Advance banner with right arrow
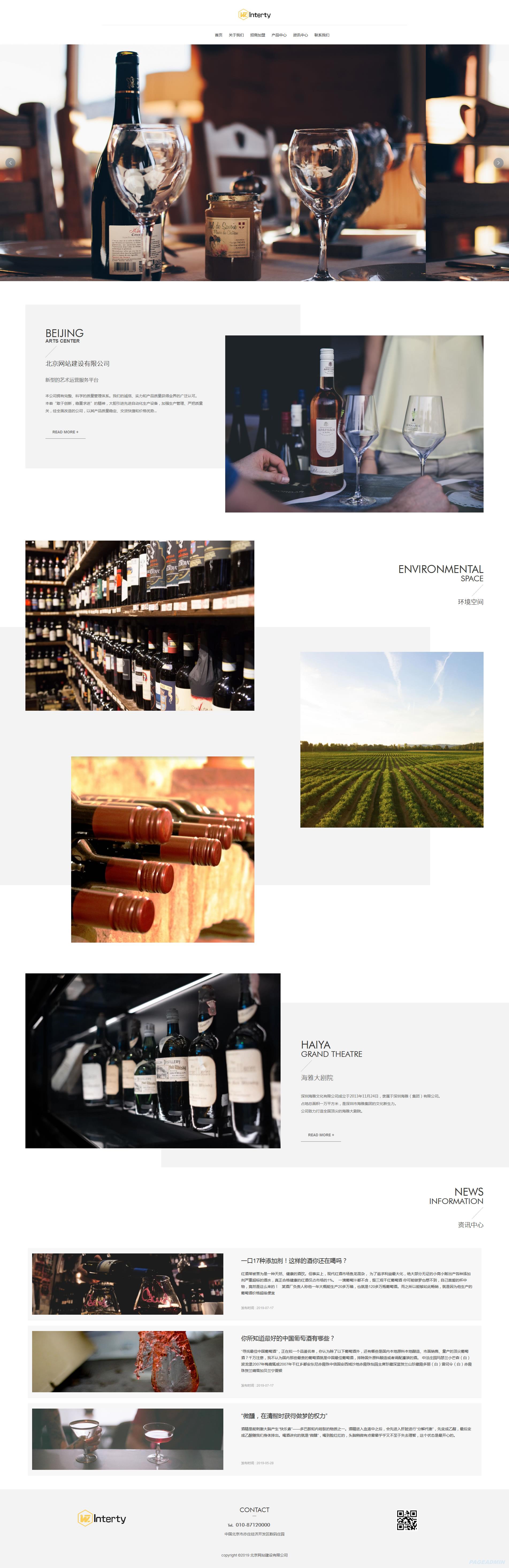 498,163
